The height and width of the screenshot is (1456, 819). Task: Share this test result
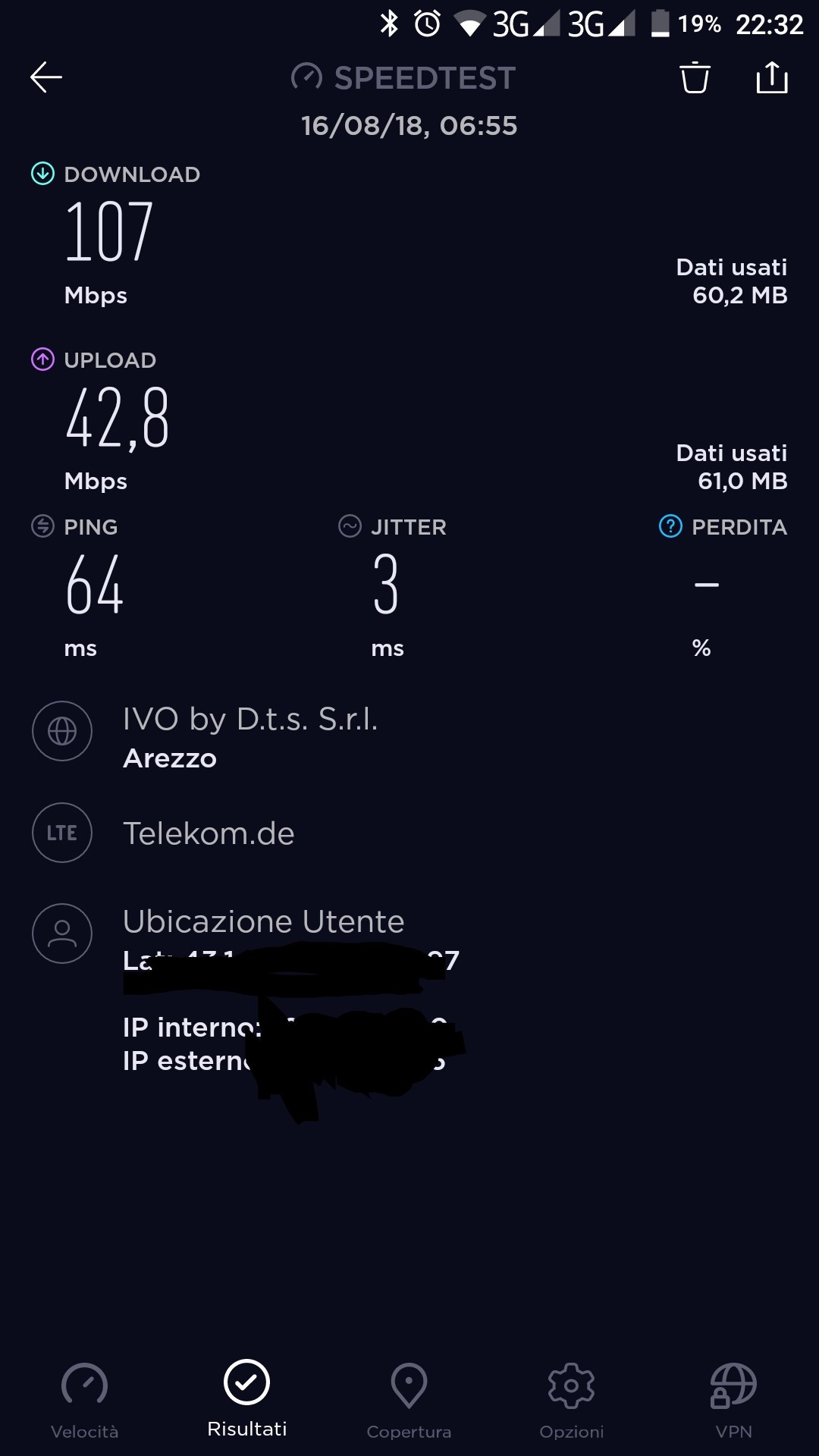tap(772, 77)
